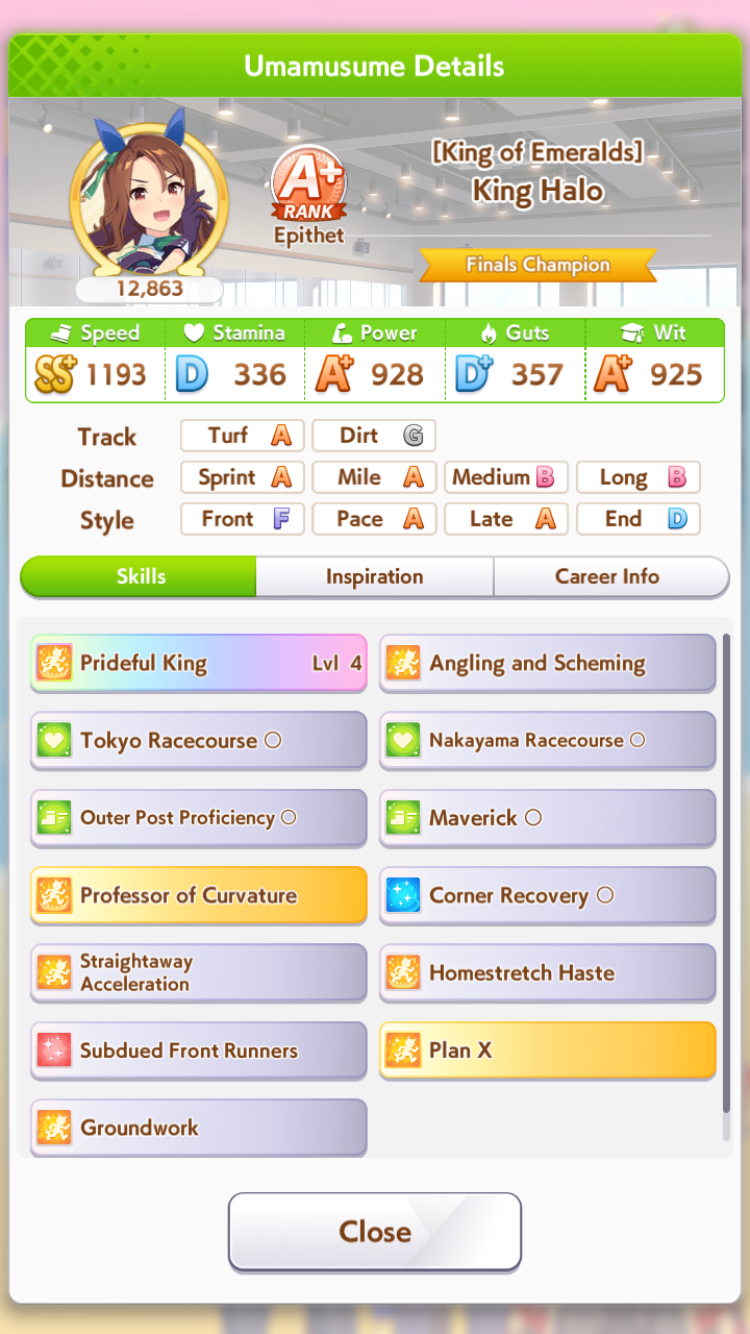Open Professor of Curvature skill details
The image size is (750, 1334).
198,895
